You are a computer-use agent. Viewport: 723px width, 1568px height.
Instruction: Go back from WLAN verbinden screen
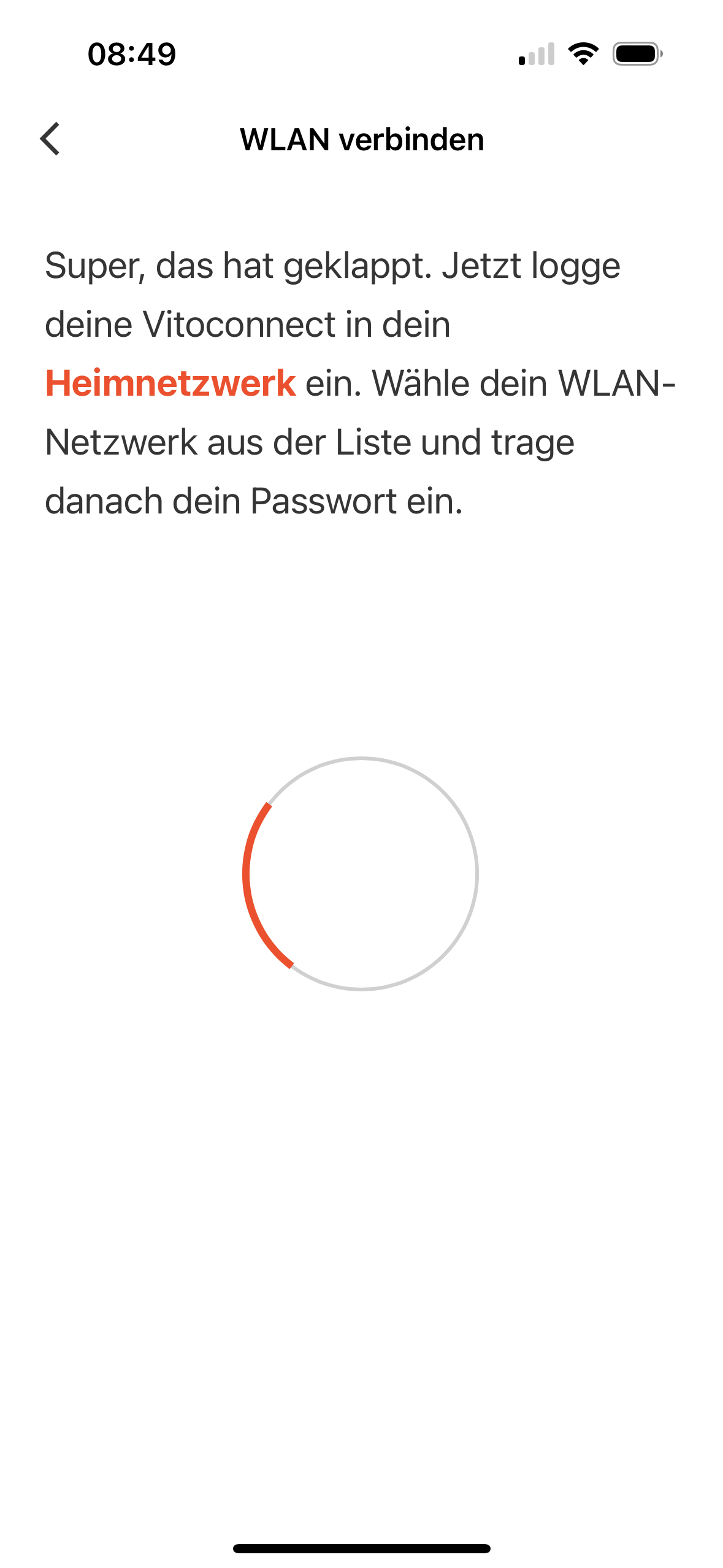coord(50,139)
